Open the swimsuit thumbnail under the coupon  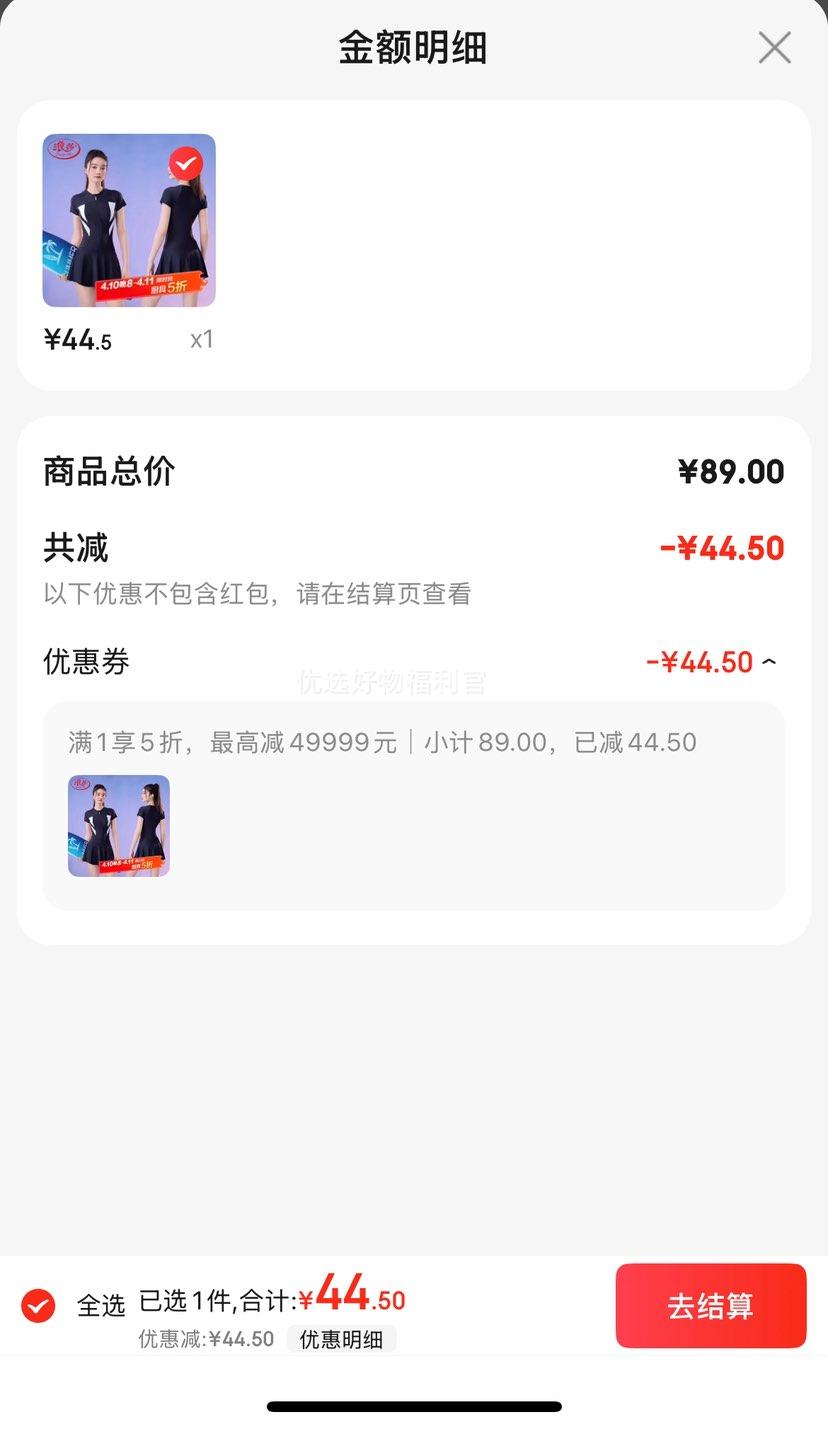[119, 826]
